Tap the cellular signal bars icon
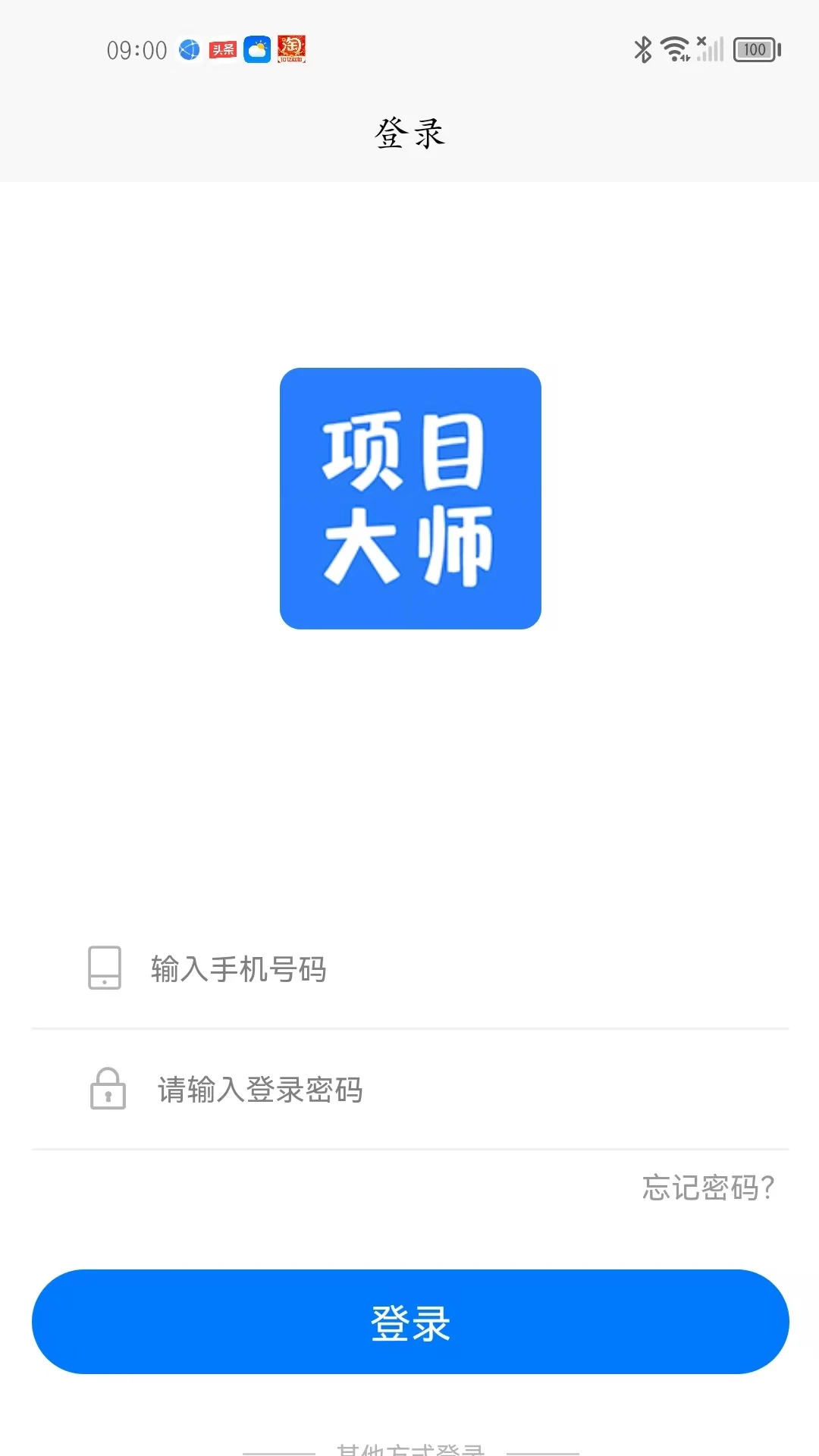Viewport: 819px width, 1456px height. click(x=713, y=49)
